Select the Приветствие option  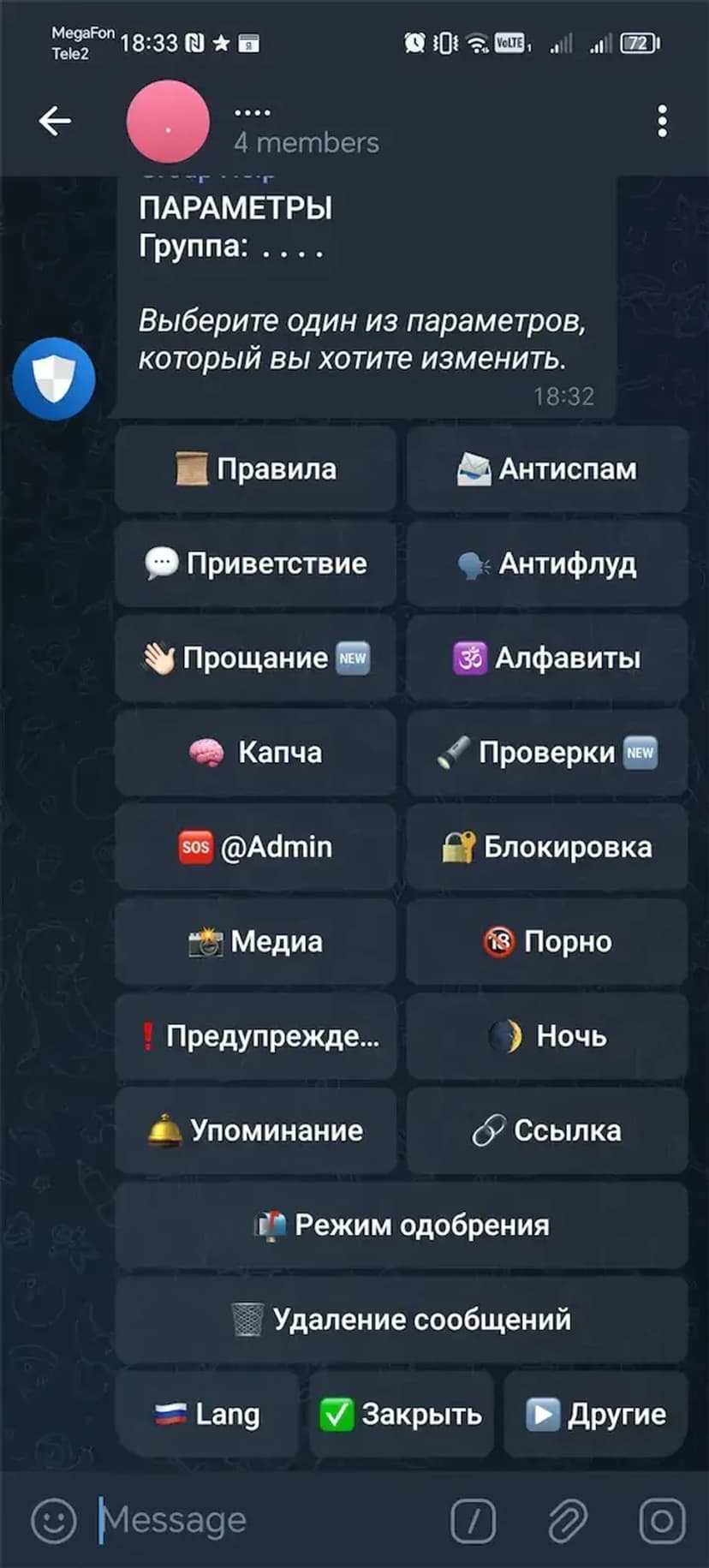tap(255, 563)
